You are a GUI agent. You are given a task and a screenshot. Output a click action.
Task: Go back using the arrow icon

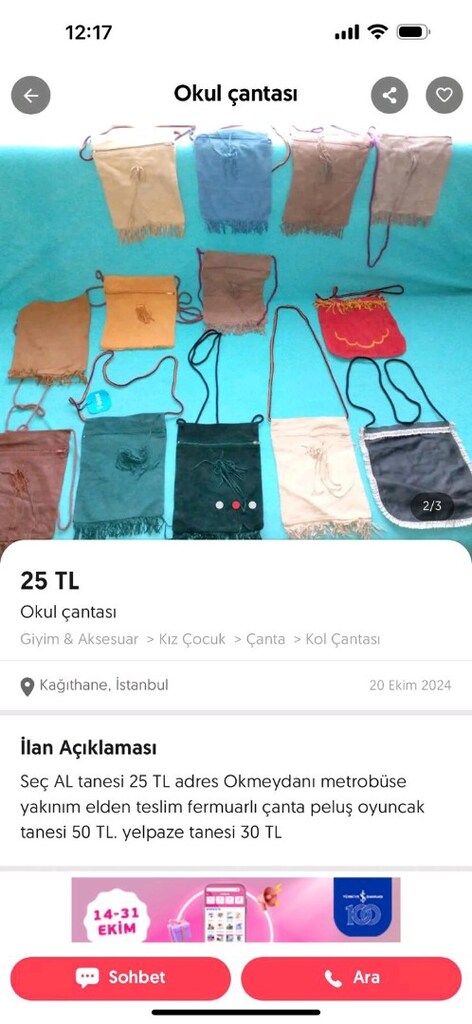pyautogui.click(x=31, y=95)
